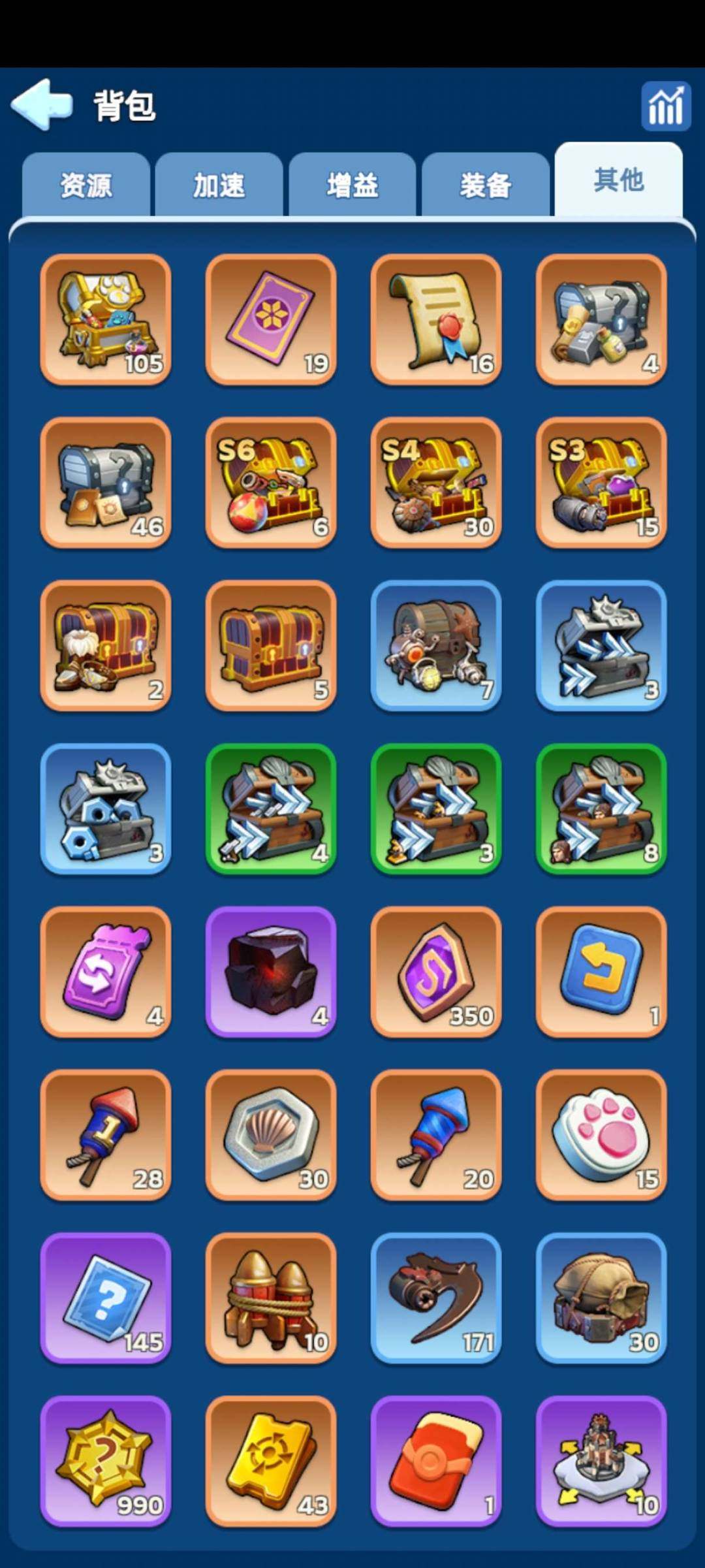Viewport: 705px width, 1568px height.
Task: Select the S6 treasure chest
Action: [271, 483]
